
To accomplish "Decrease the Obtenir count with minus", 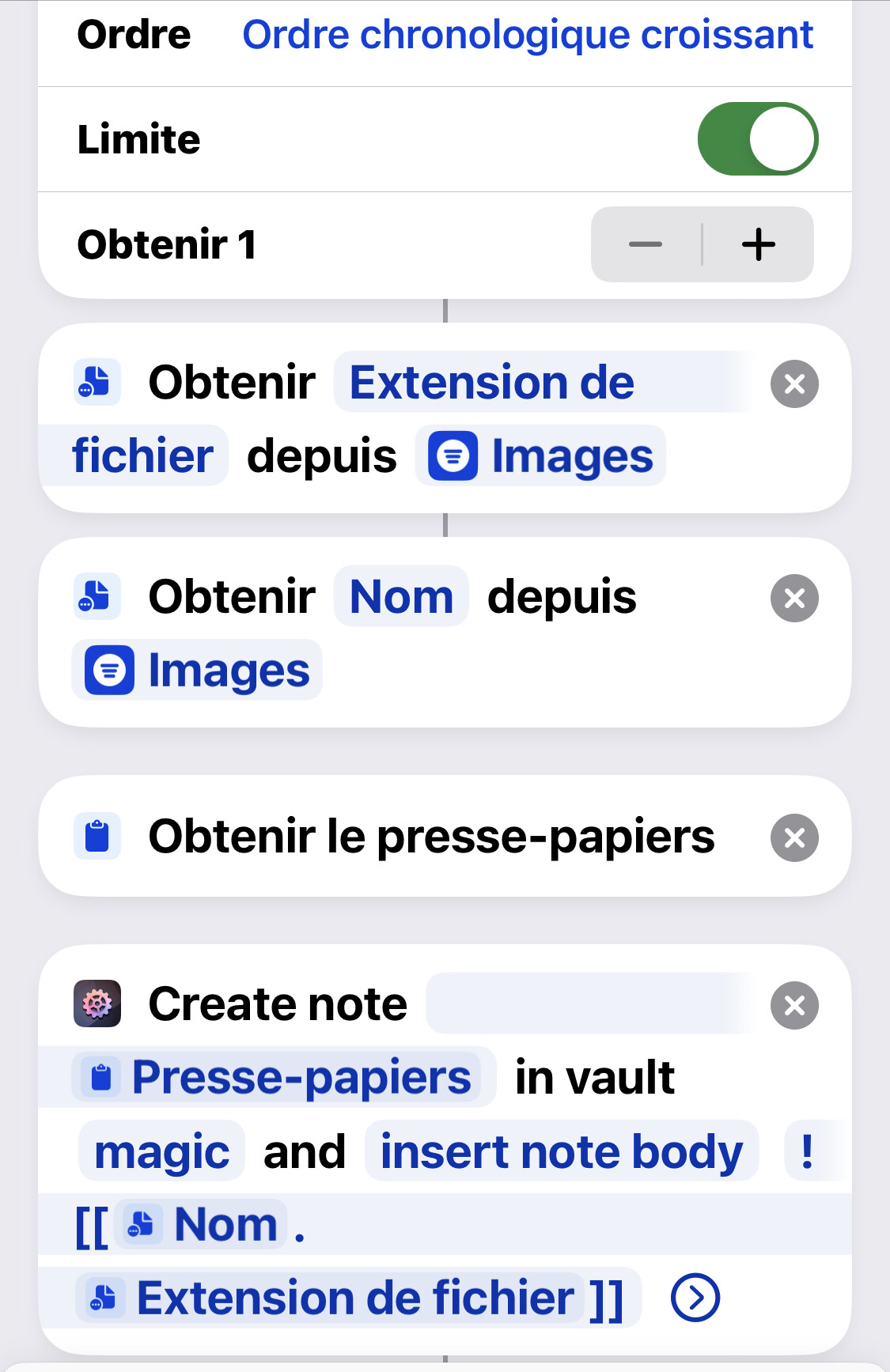I will (646, 244).
